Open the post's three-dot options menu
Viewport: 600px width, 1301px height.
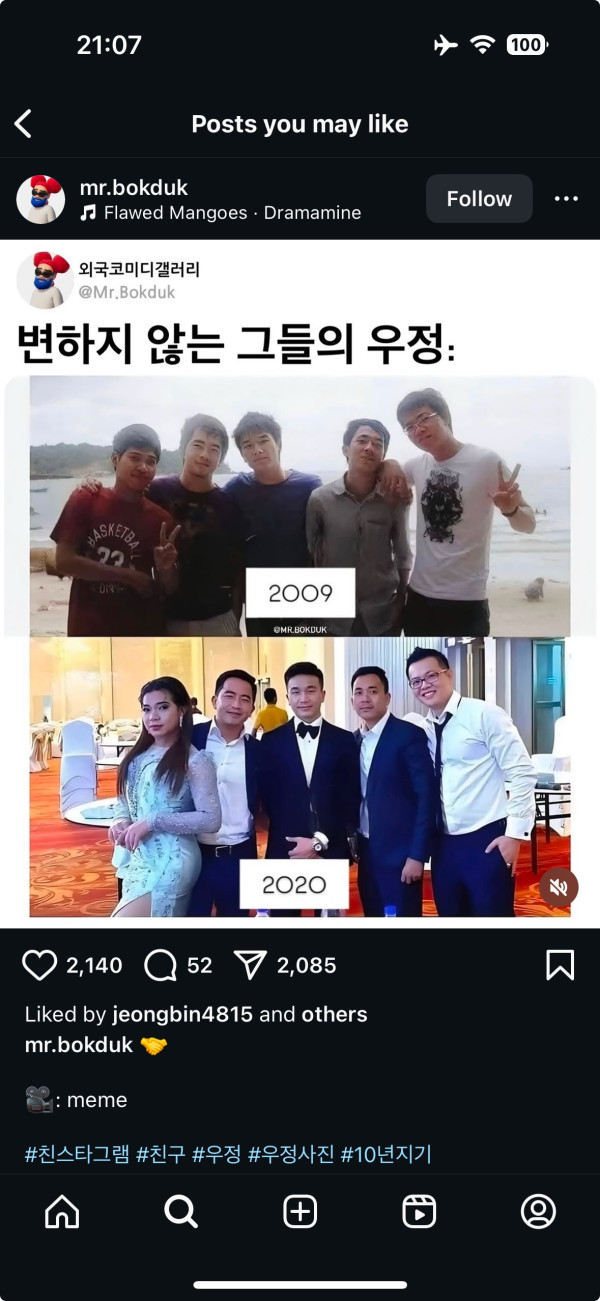[566, 199]
